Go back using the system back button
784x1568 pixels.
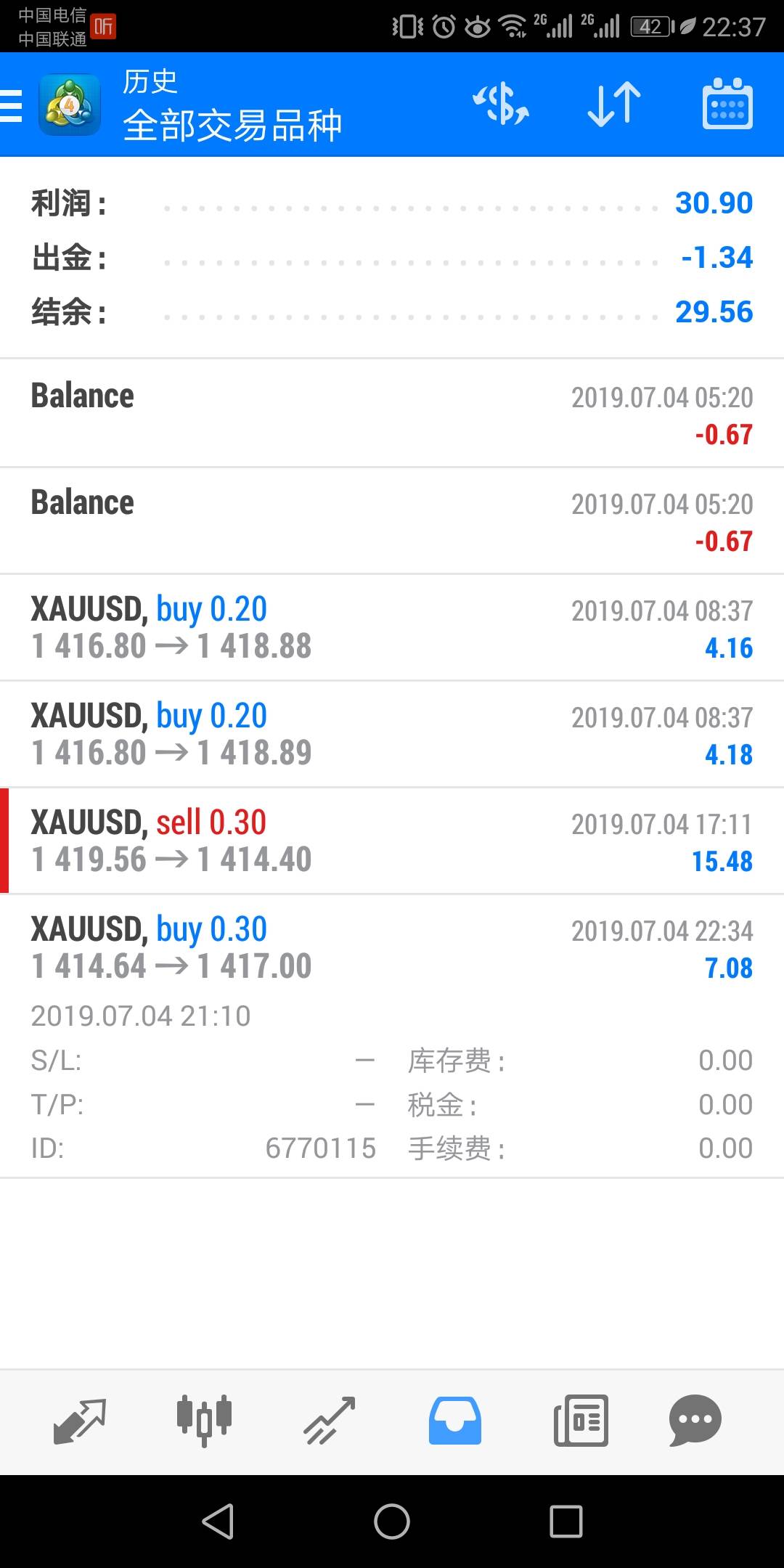(218, 1522)
